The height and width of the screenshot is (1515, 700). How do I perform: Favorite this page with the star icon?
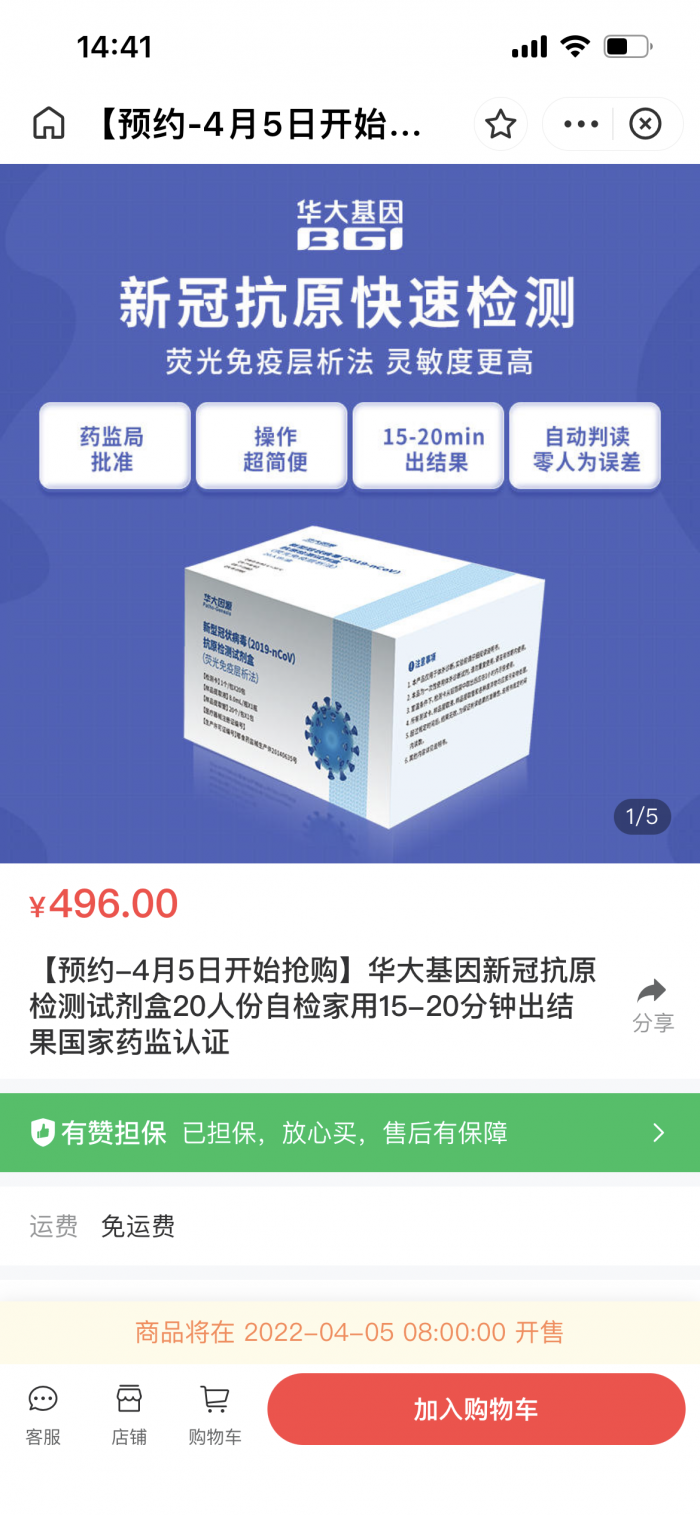pyautogui.click(x=500, y=124)
